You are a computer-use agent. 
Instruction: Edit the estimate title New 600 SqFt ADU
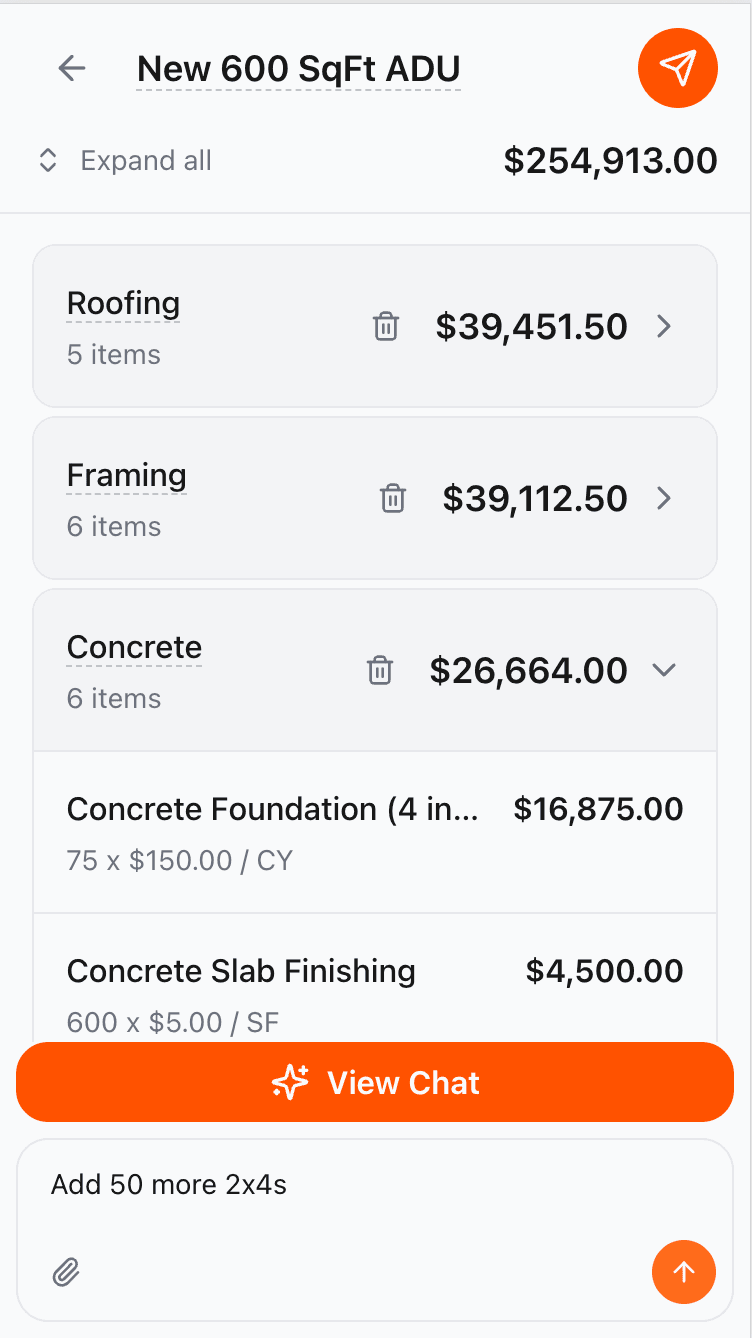298,68
